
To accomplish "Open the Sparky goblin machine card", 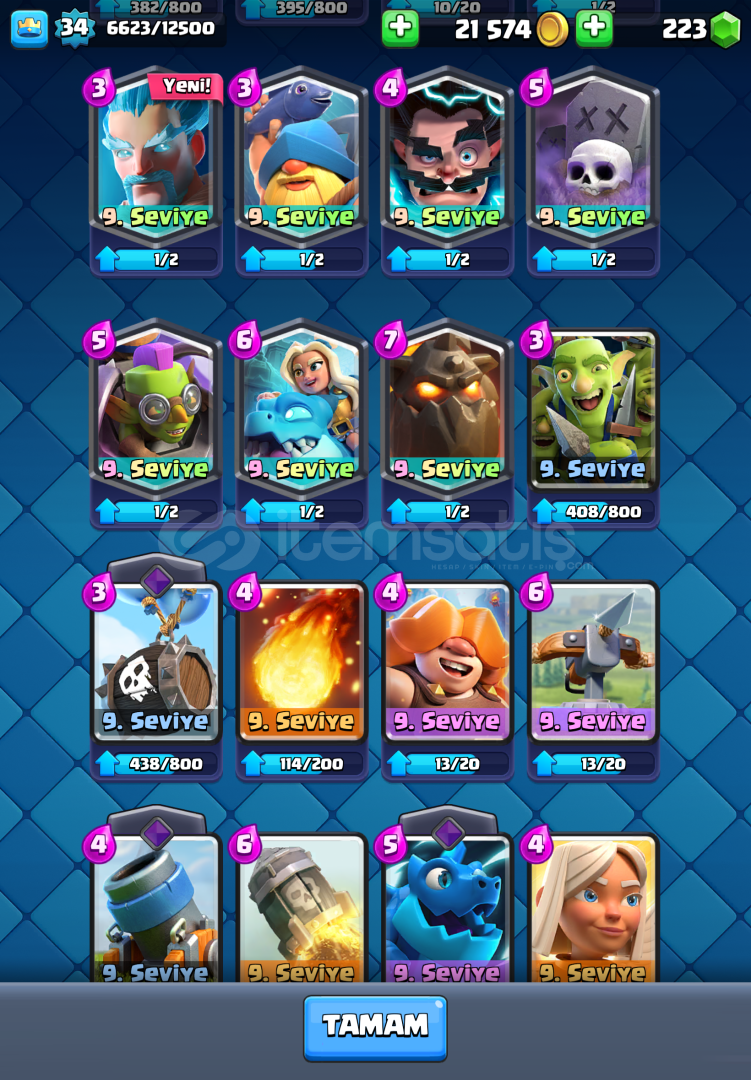I will [x=156, y=412].
